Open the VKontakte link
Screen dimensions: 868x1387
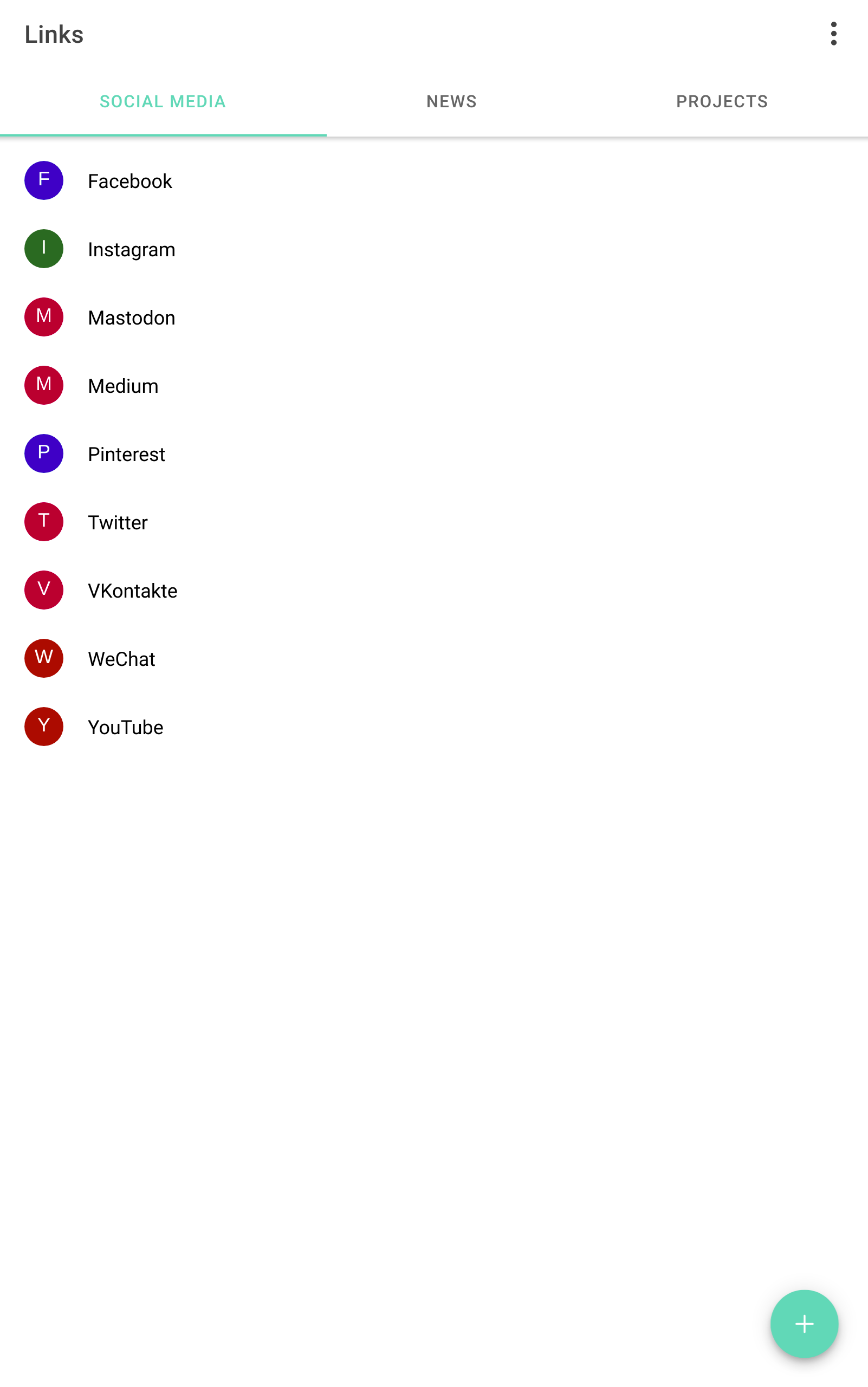[x=133, y=591]
